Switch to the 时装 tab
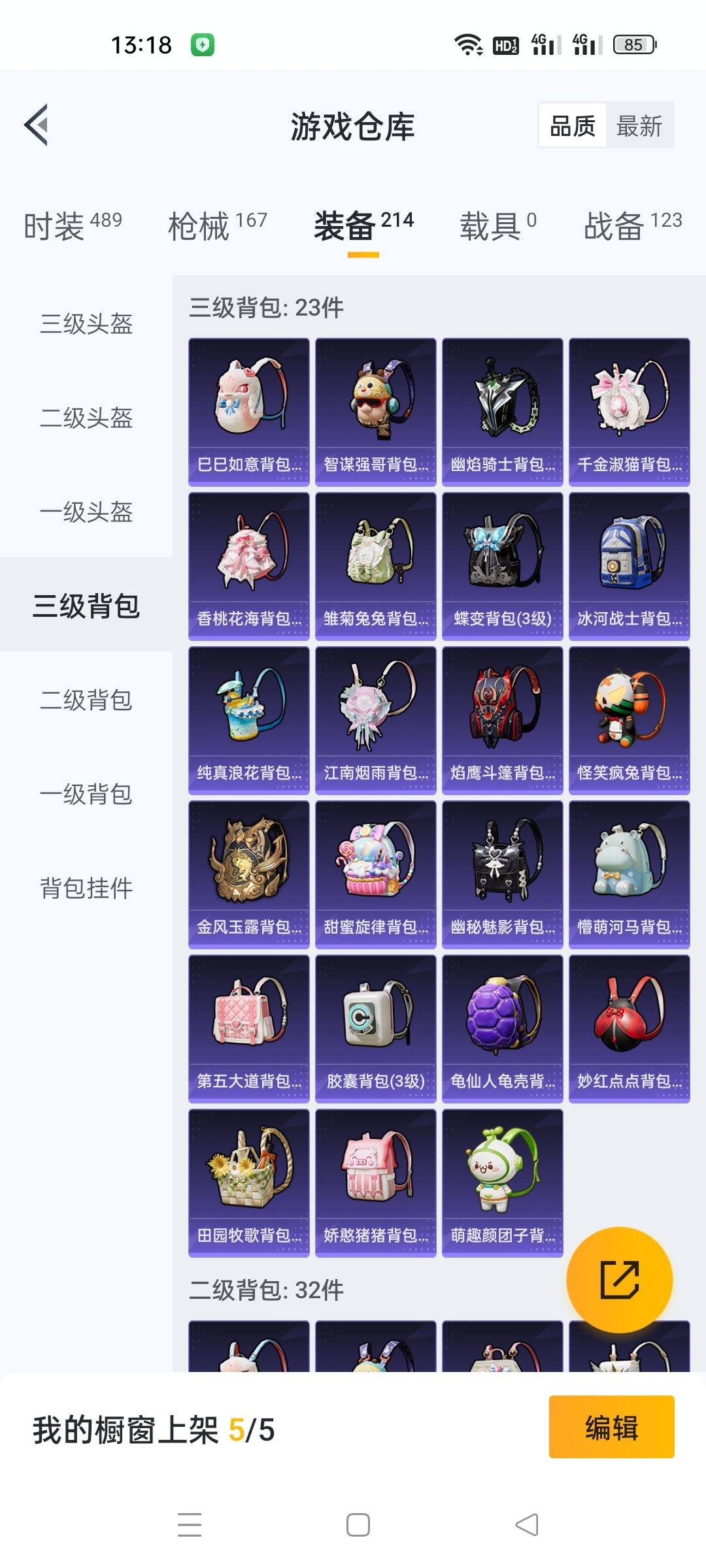The width and height of the screenshot is (706, 1568). [73, 226]
